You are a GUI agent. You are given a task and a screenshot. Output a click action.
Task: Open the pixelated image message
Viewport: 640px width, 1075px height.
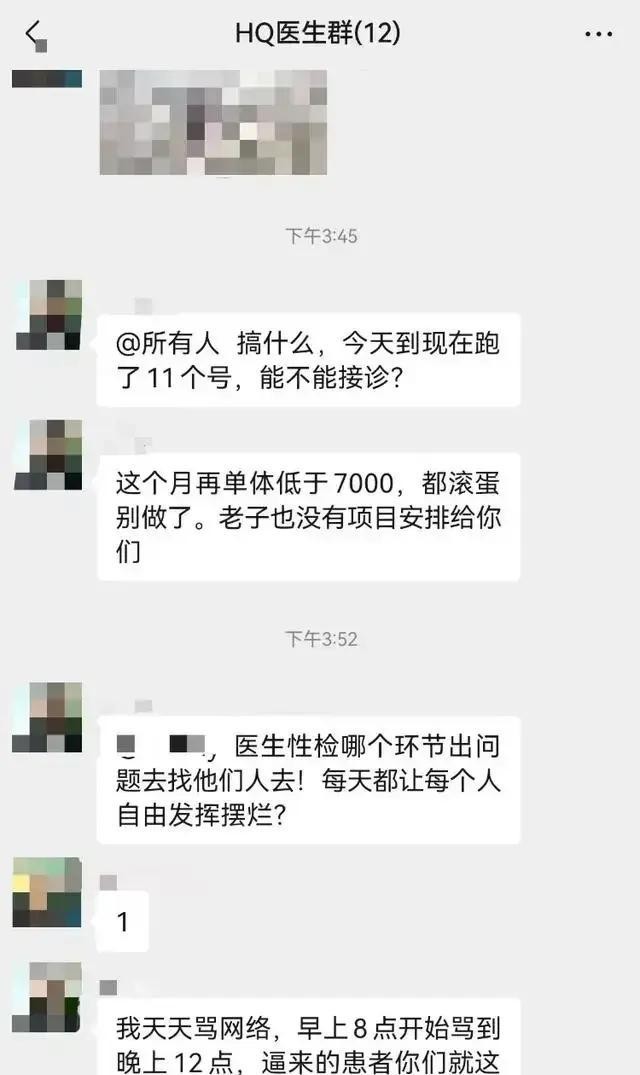pos(213,121)
